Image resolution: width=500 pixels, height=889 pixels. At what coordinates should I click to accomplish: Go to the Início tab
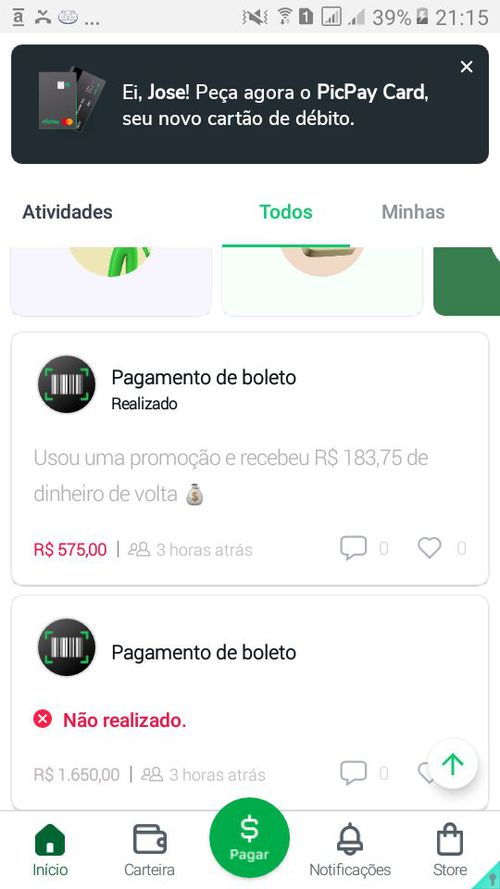[x=50, y=849]
